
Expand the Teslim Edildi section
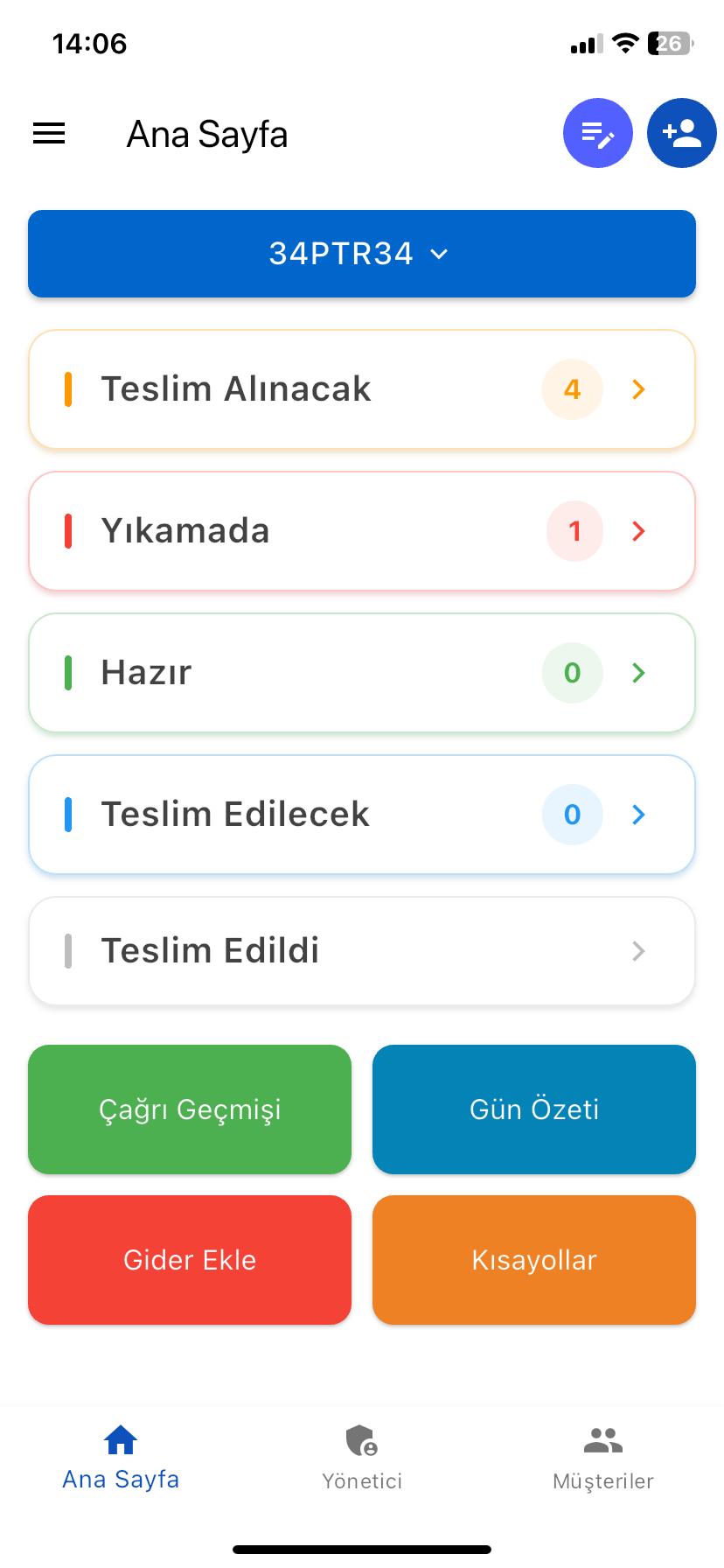pyautogui.click(x=361, y=951)
